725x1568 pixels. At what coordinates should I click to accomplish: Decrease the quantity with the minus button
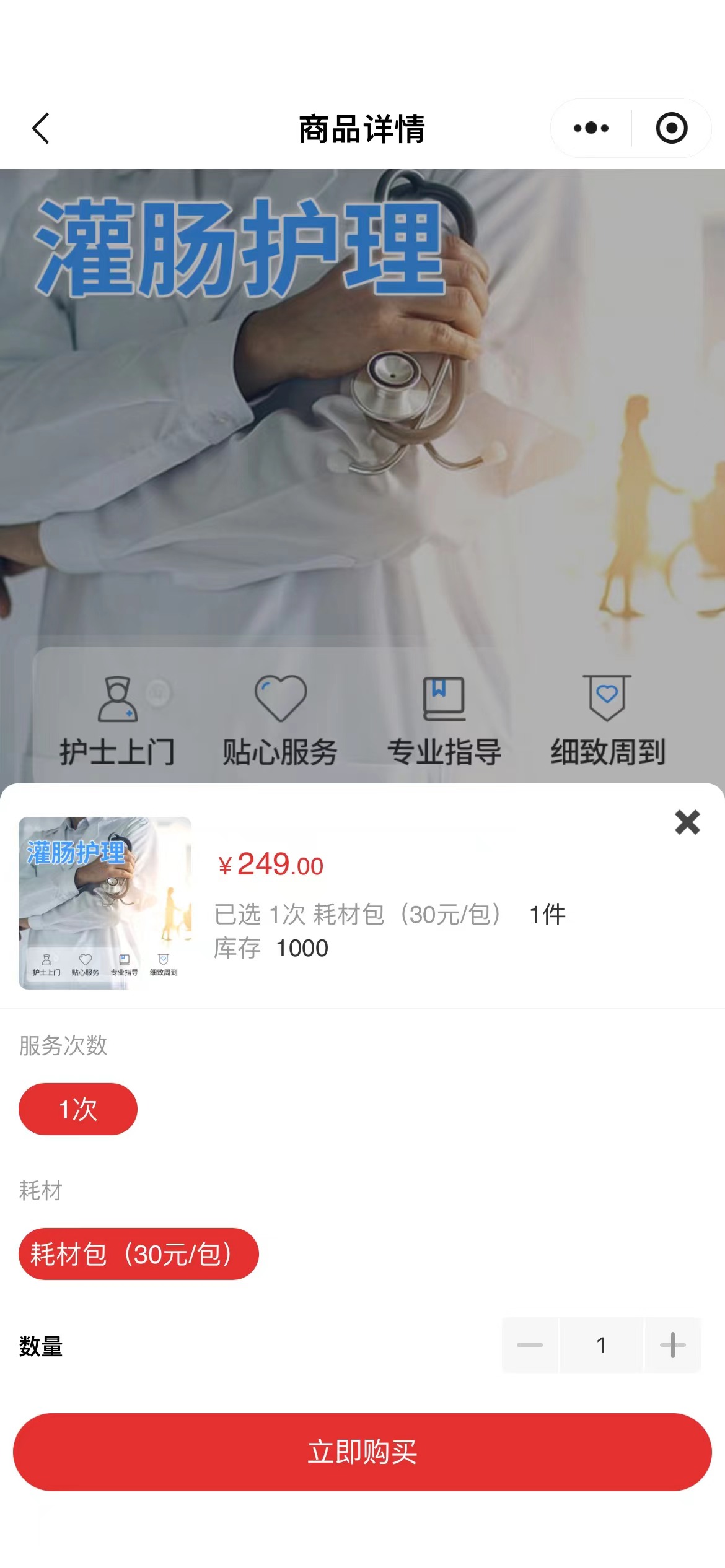[530, 1345]
